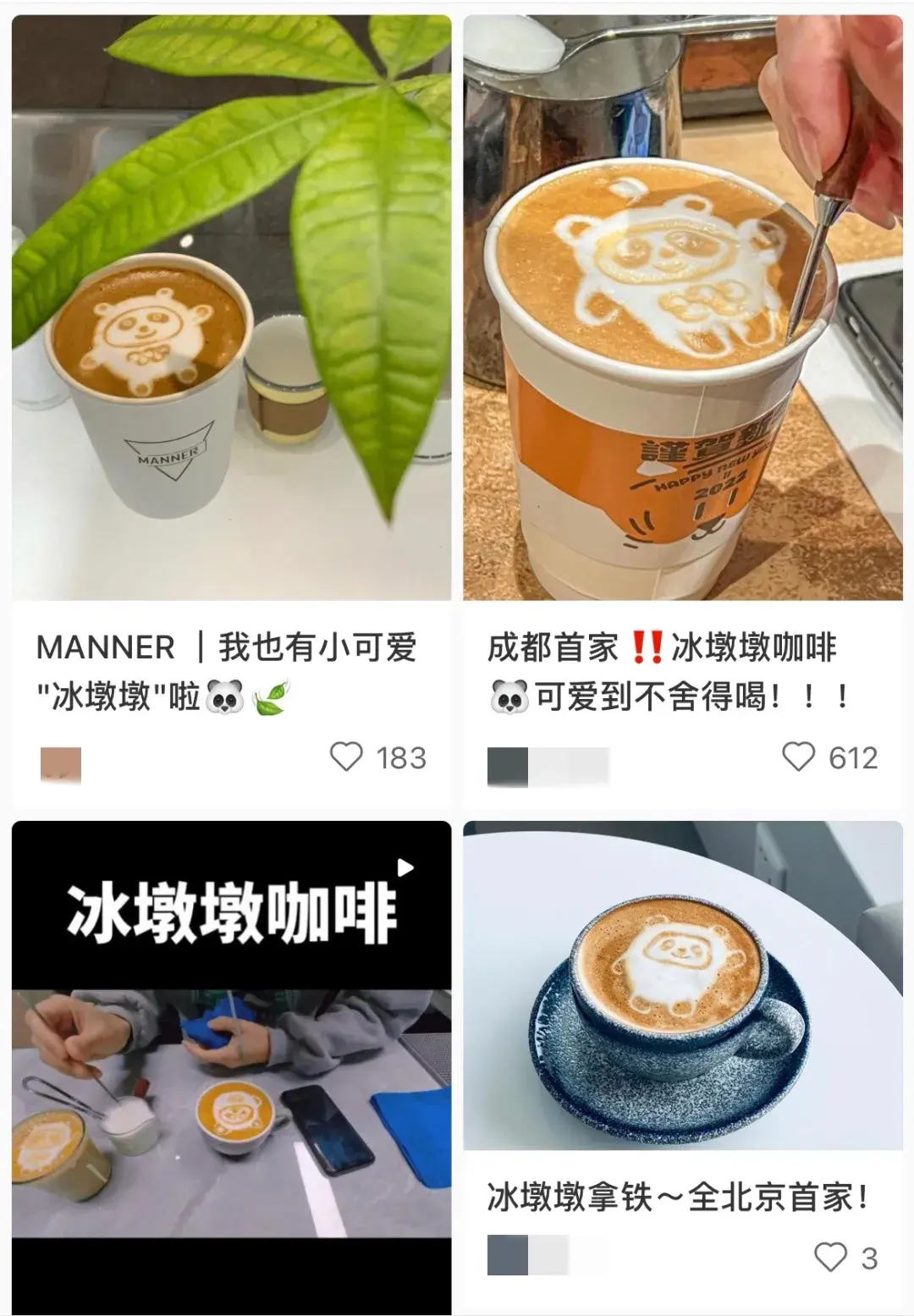The width and height of the screenshot is (914, 1316).
Task: Like the MANNER post with 183 likes
Action: point(346,757)
